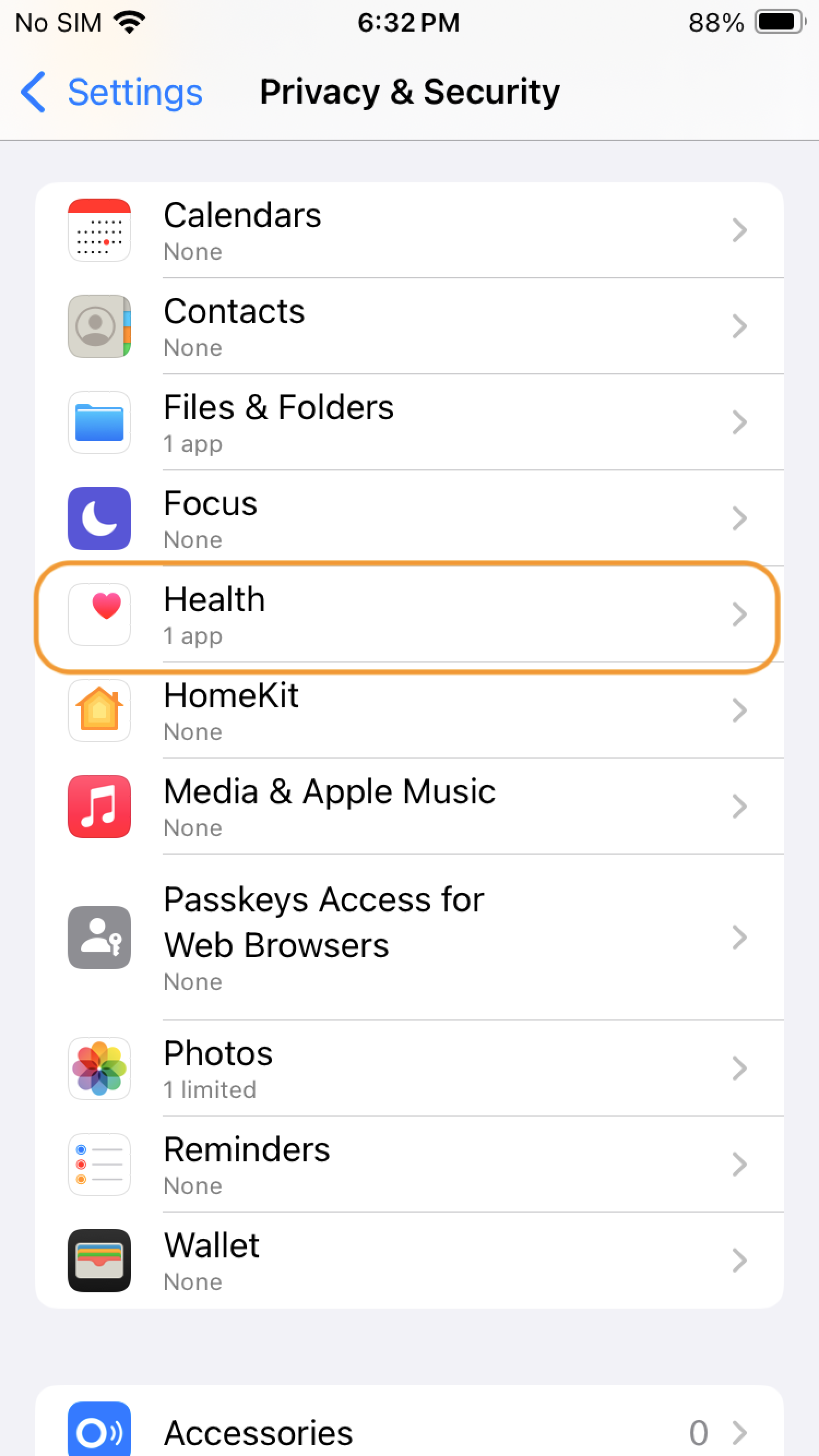Open Passkeys Access for Web Browsers
Screen dimensions: 819x1456
pyautogui.click(x=408, y=937)
